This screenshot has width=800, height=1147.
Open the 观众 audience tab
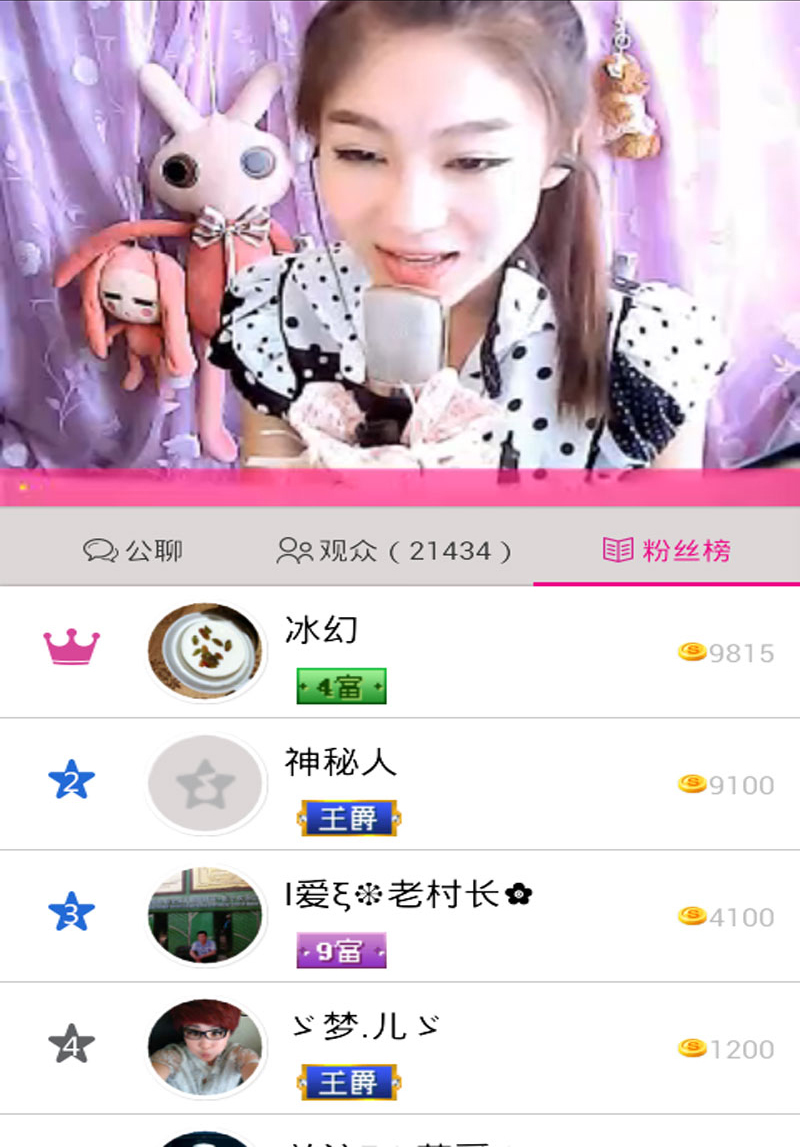[x=395, y=550]
